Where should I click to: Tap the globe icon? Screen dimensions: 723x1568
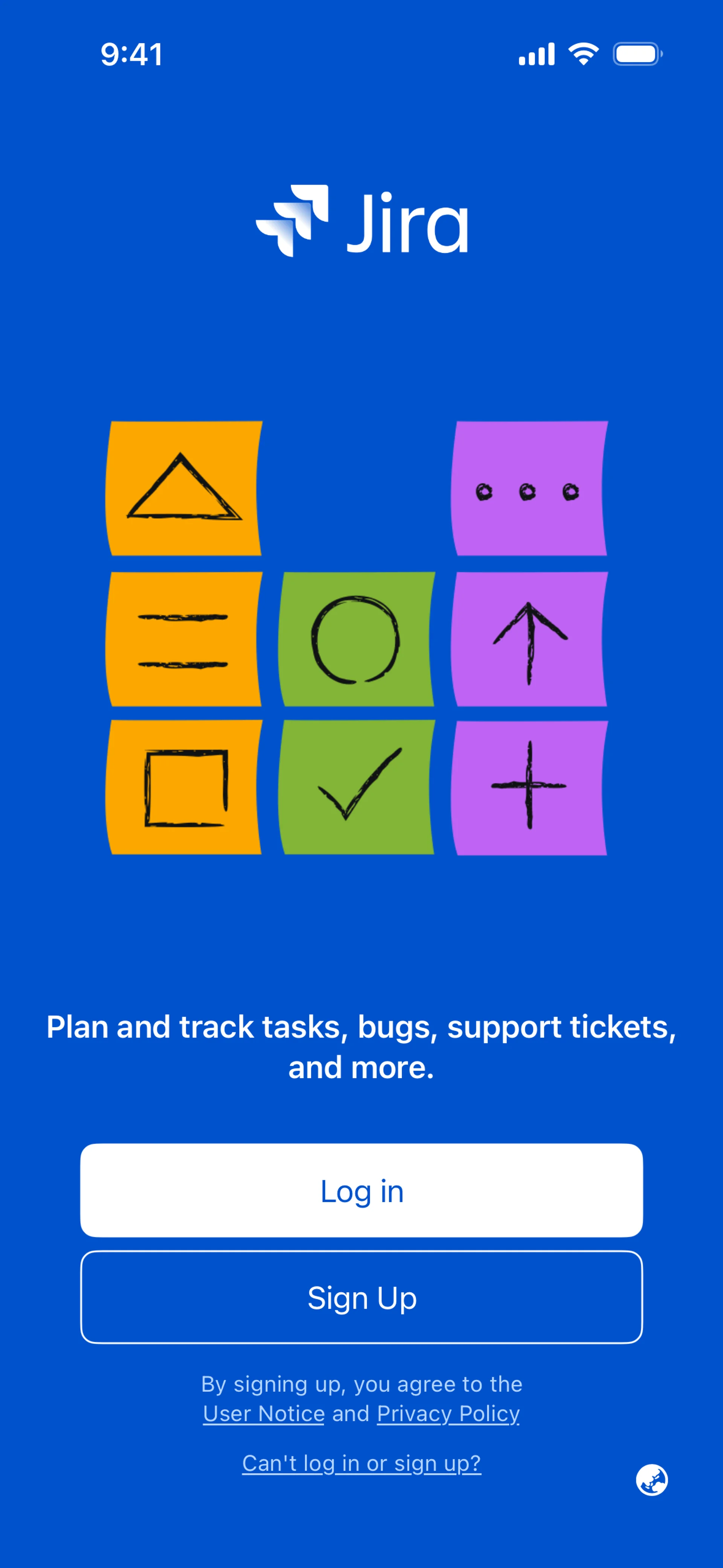(651, 1480)
